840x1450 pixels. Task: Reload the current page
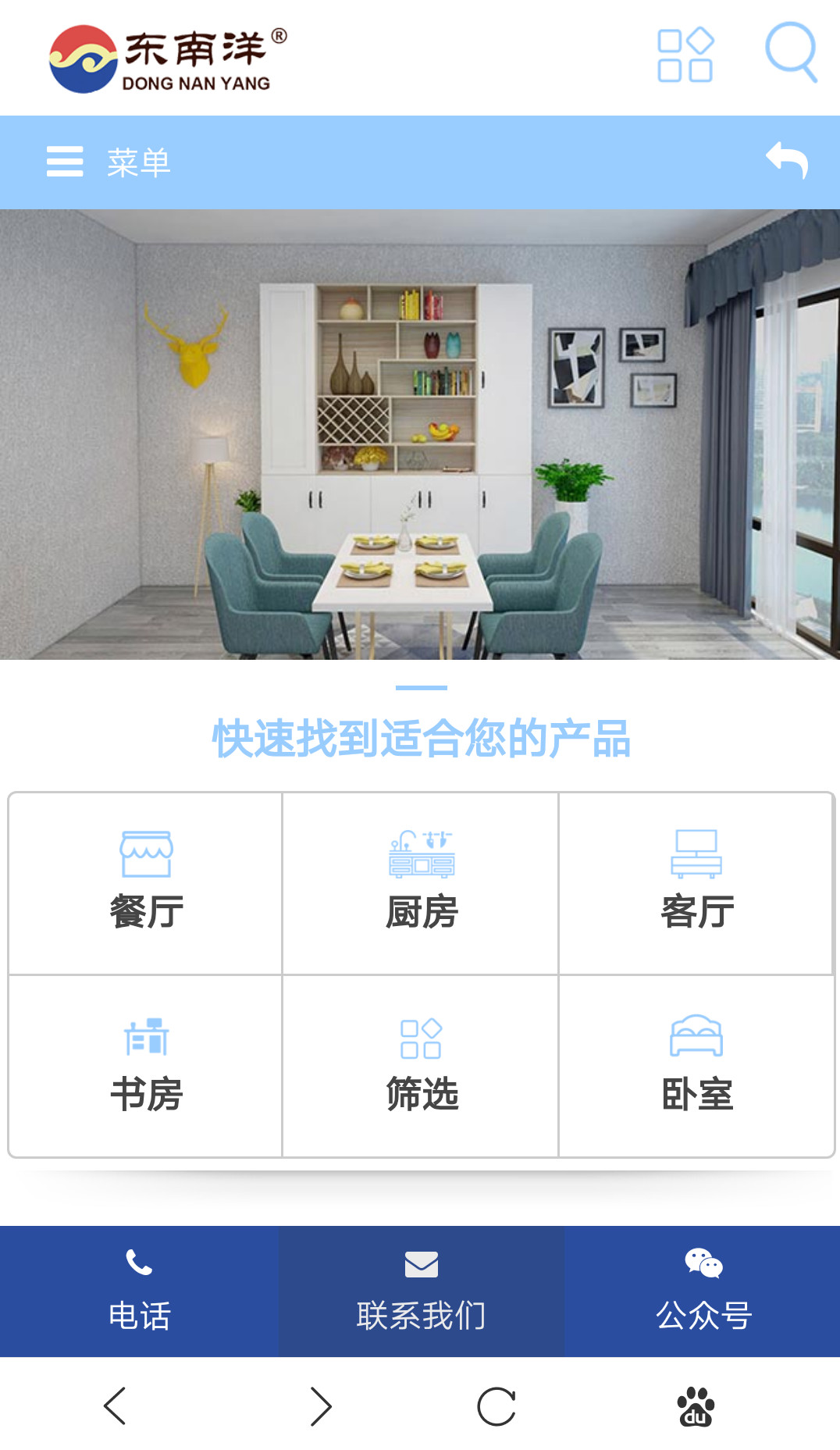(497, 1405)
